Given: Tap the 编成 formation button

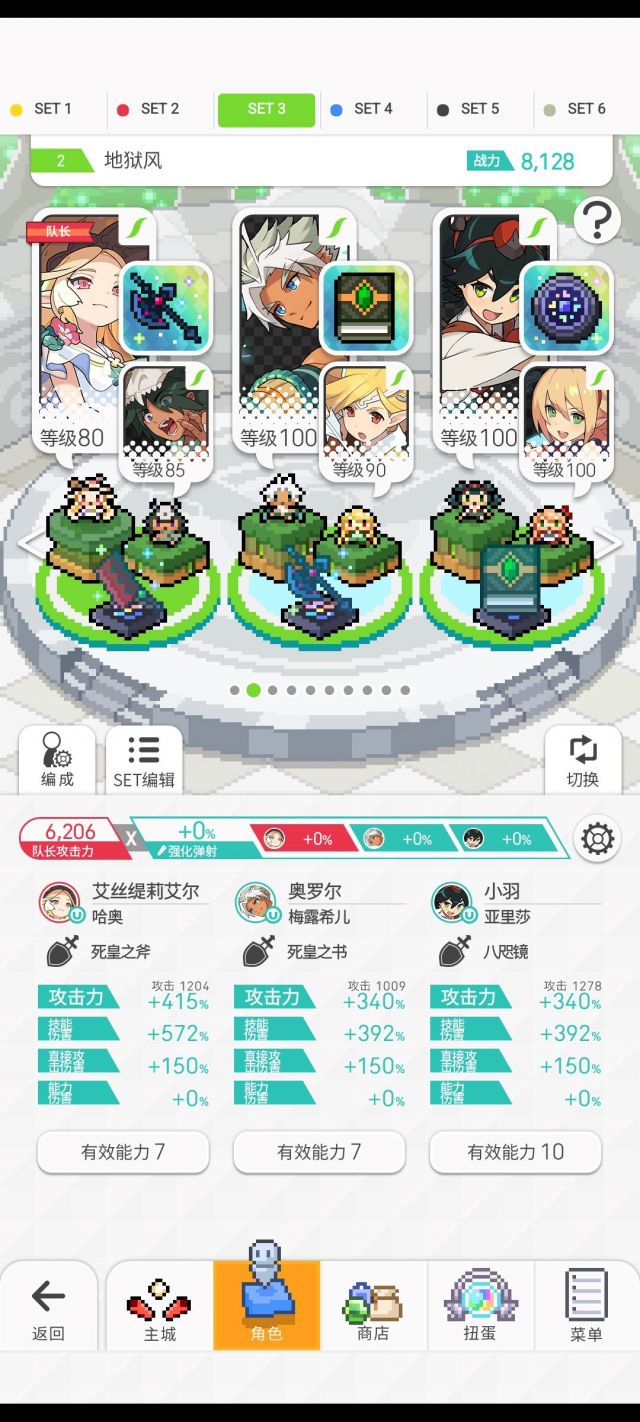Looking at the screenshot, I should [x=57, y=760].
